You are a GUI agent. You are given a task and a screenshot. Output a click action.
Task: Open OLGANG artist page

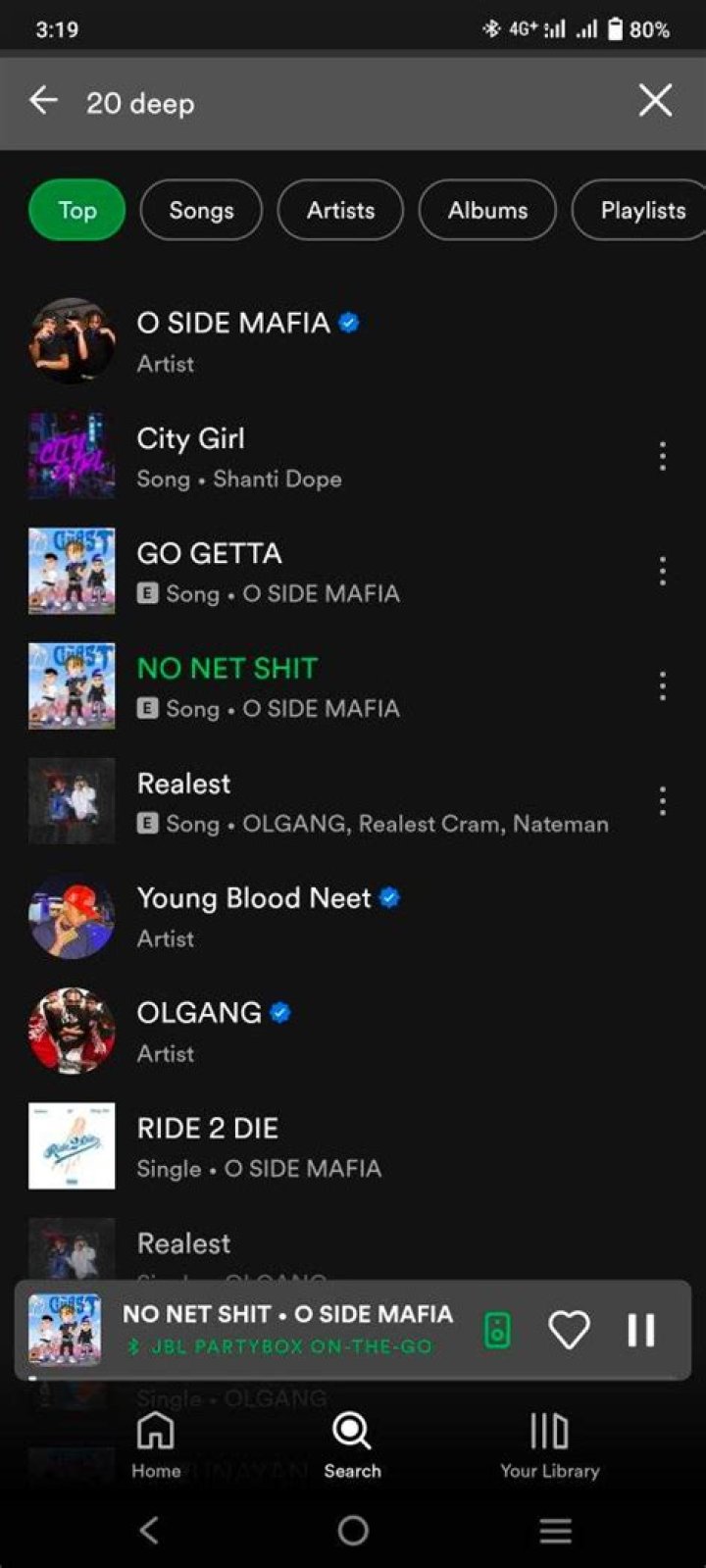[x=353, y=1031]
